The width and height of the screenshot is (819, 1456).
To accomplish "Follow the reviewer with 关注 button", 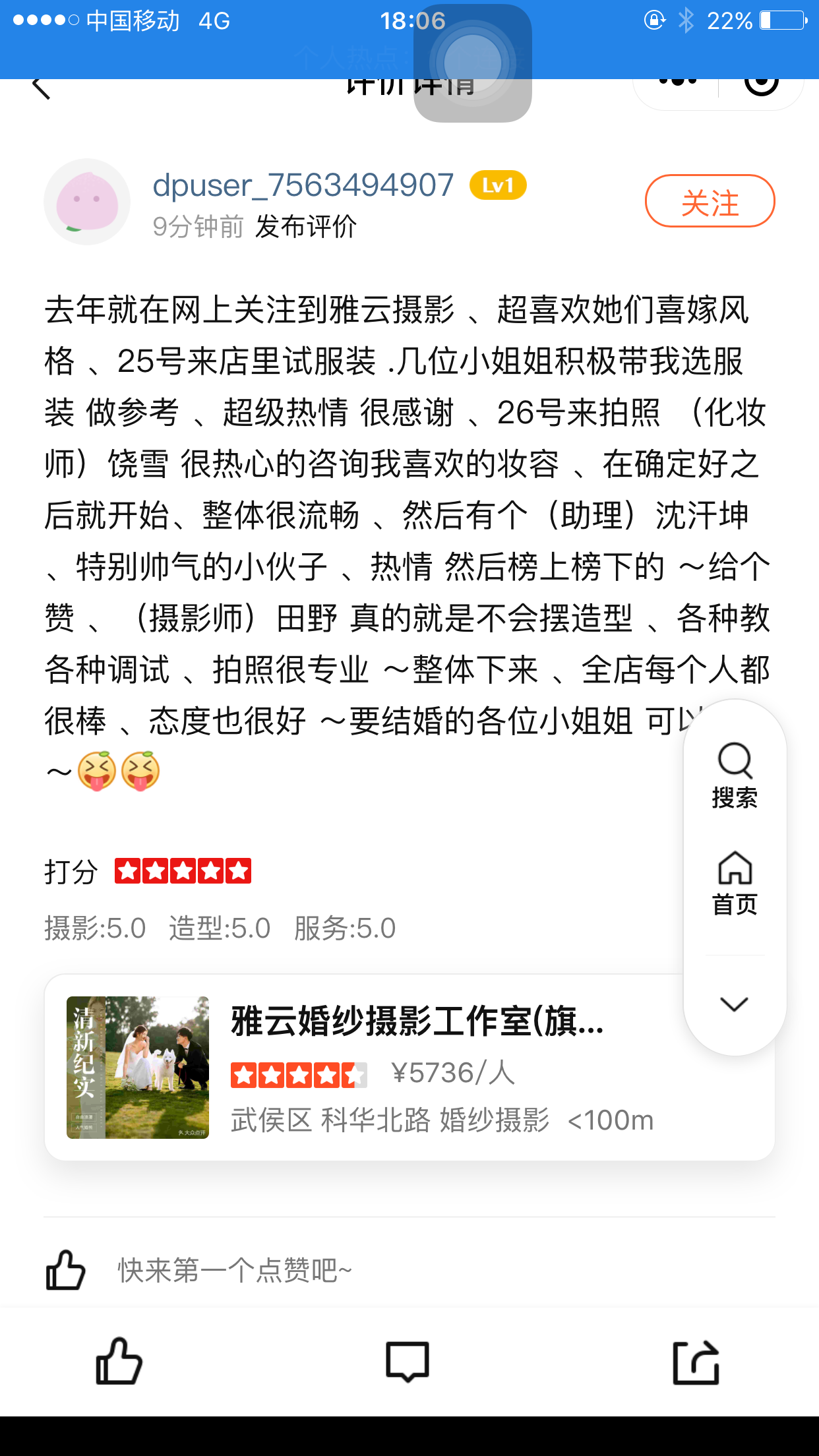I will tap(710, 201).
